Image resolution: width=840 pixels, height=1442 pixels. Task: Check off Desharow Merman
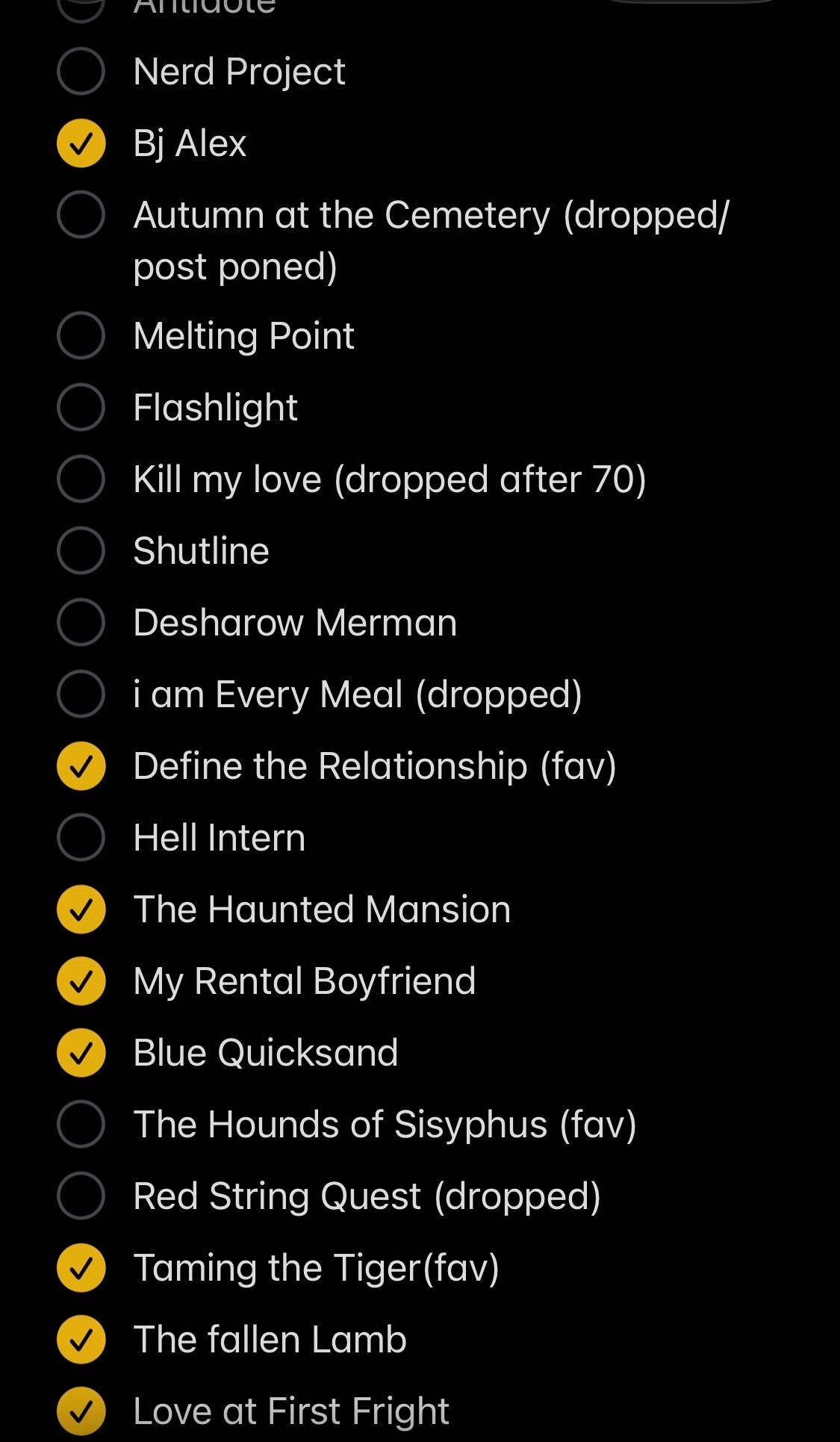point(81,623)
